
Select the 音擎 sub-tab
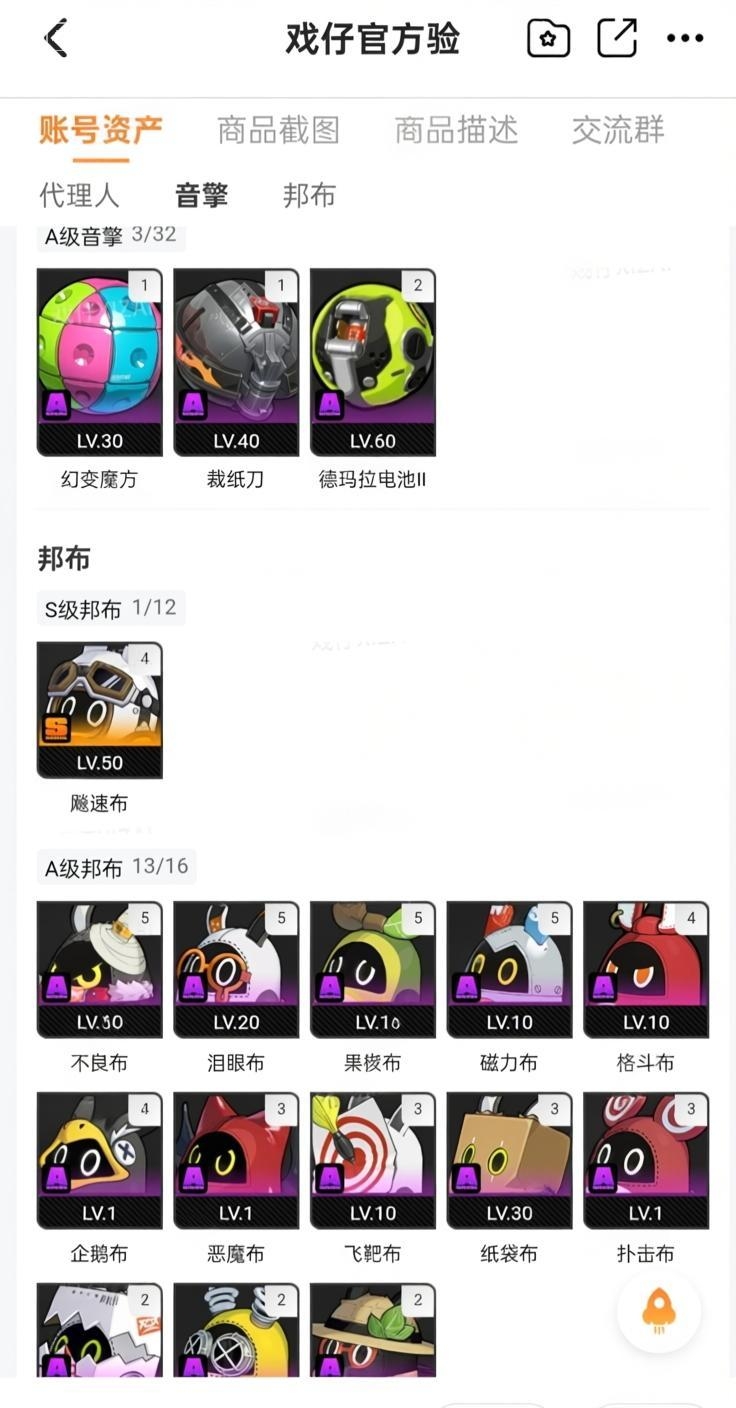(x=201, y=195)
